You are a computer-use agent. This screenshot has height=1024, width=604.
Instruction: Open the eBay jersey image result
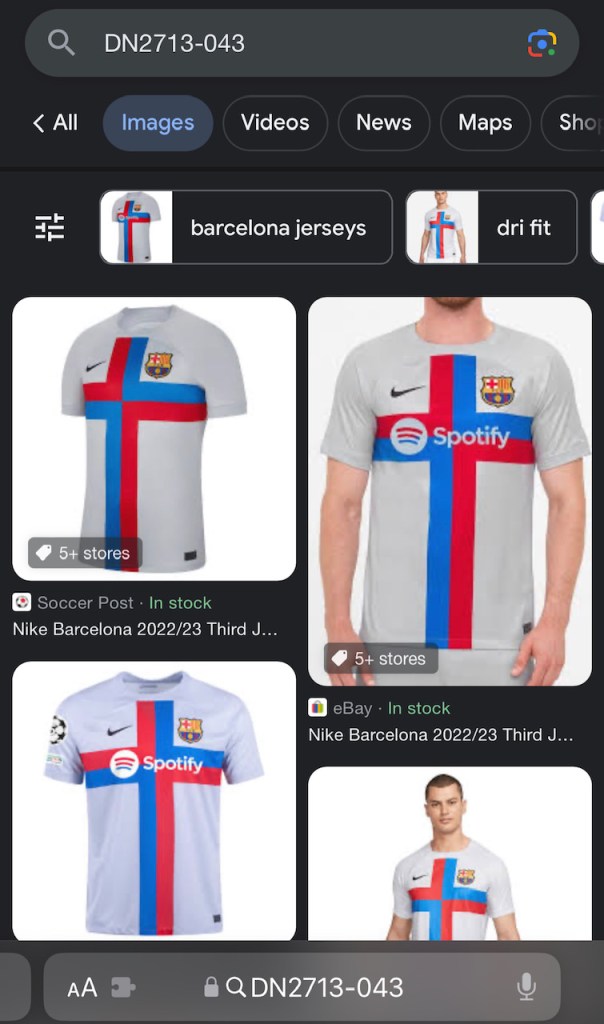tap(450, 490)
